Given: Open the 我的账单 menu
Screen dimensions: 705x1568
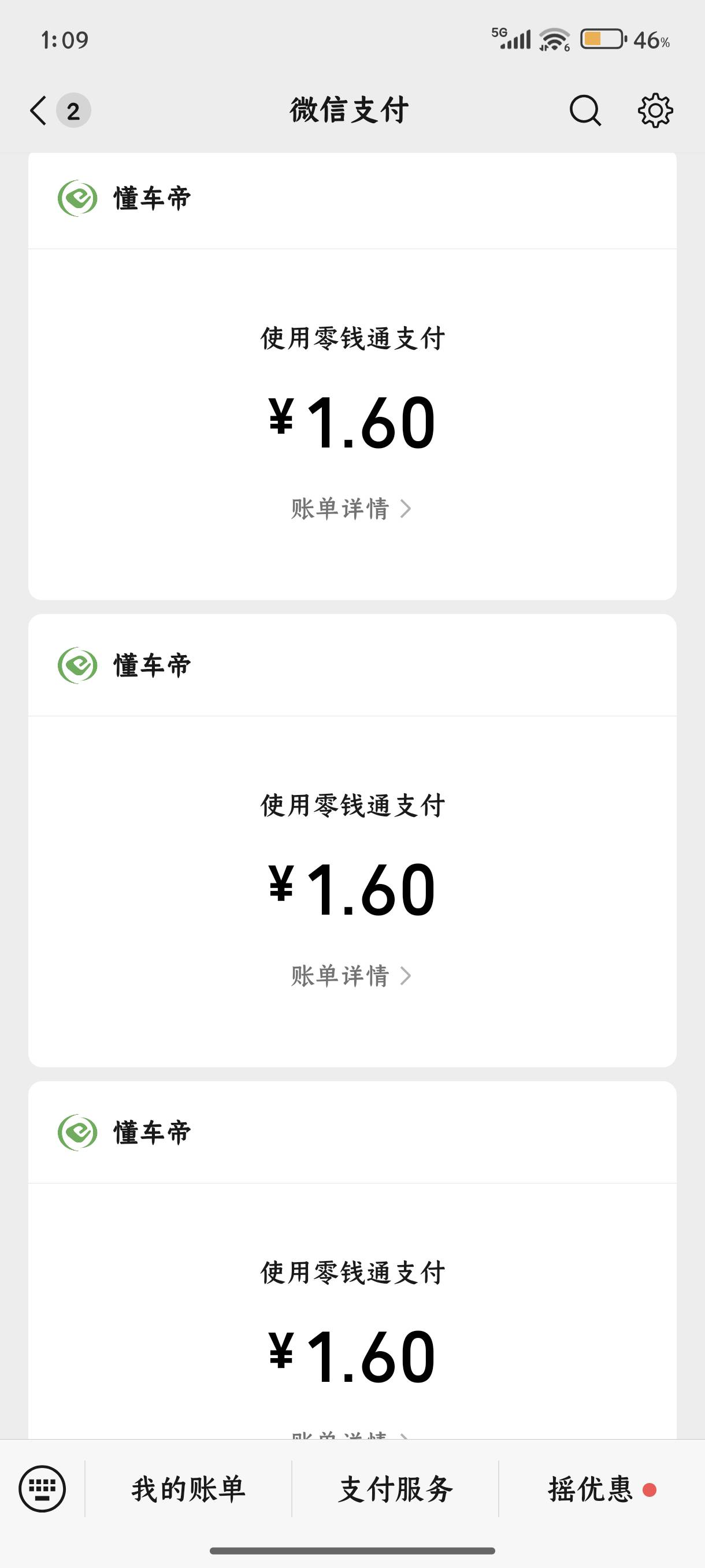Looking at the screenshot, I should click(x=188, y=1489).
